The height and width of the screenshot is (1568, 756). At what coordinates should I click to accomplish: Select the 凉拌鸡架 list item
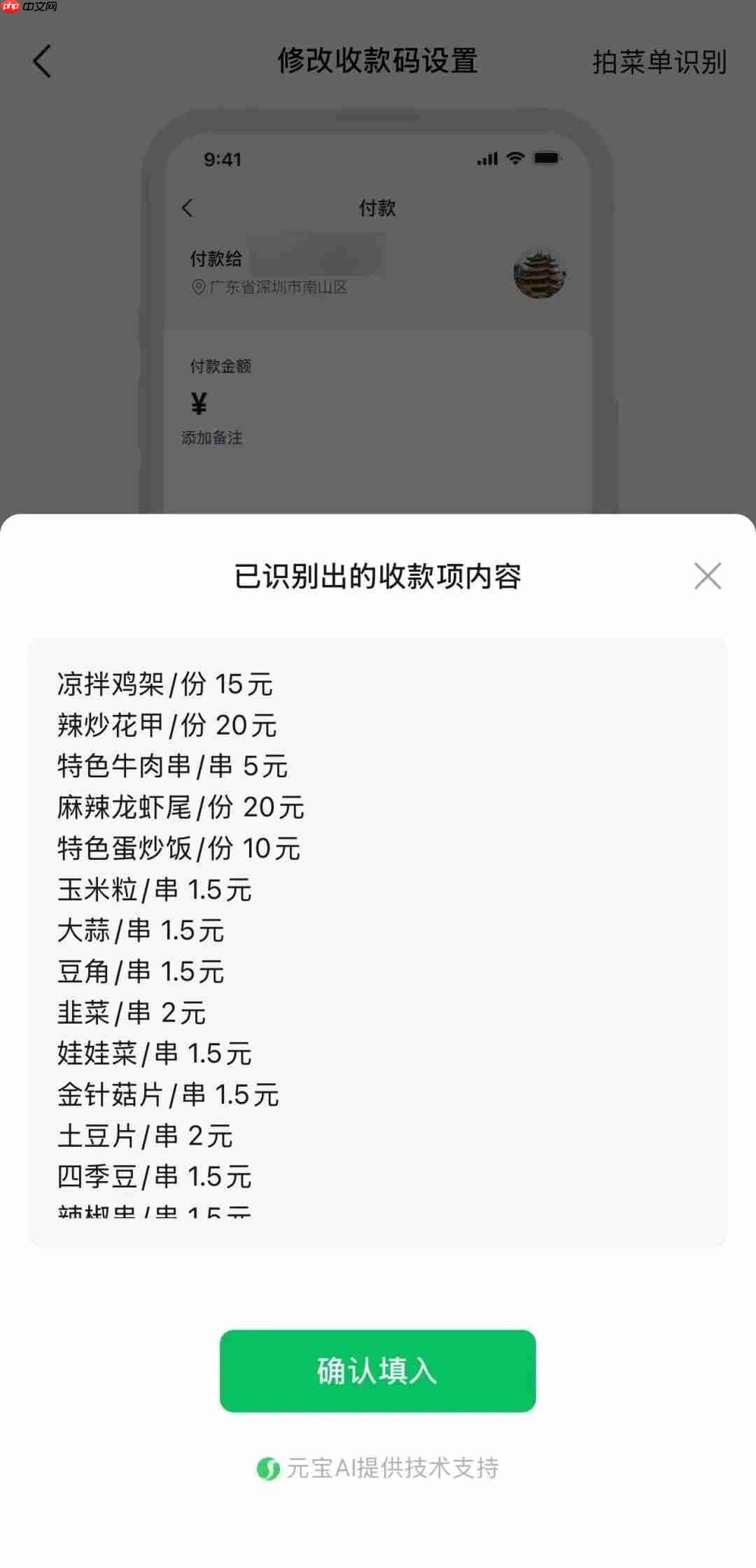pyautogui.click(x=164, y=684)
